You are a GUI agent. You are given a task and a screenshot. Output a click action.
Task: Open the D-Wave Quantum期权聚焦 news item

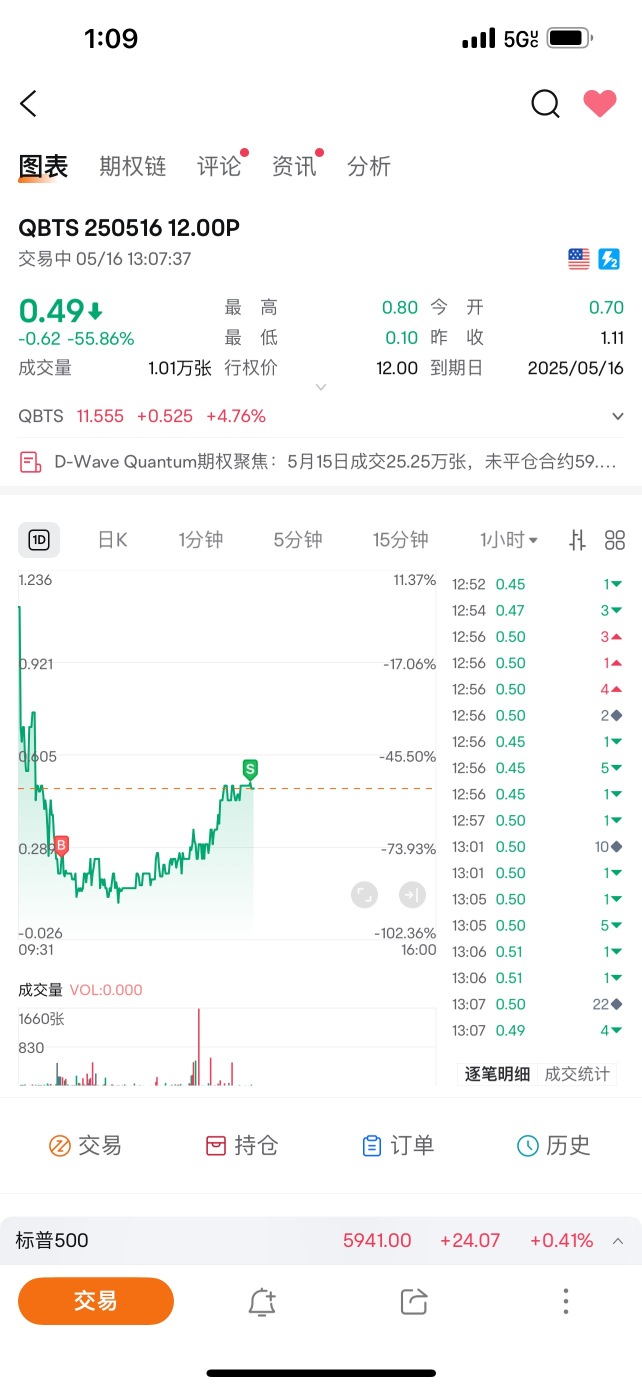pyautogui.click(x=320, y=462)
